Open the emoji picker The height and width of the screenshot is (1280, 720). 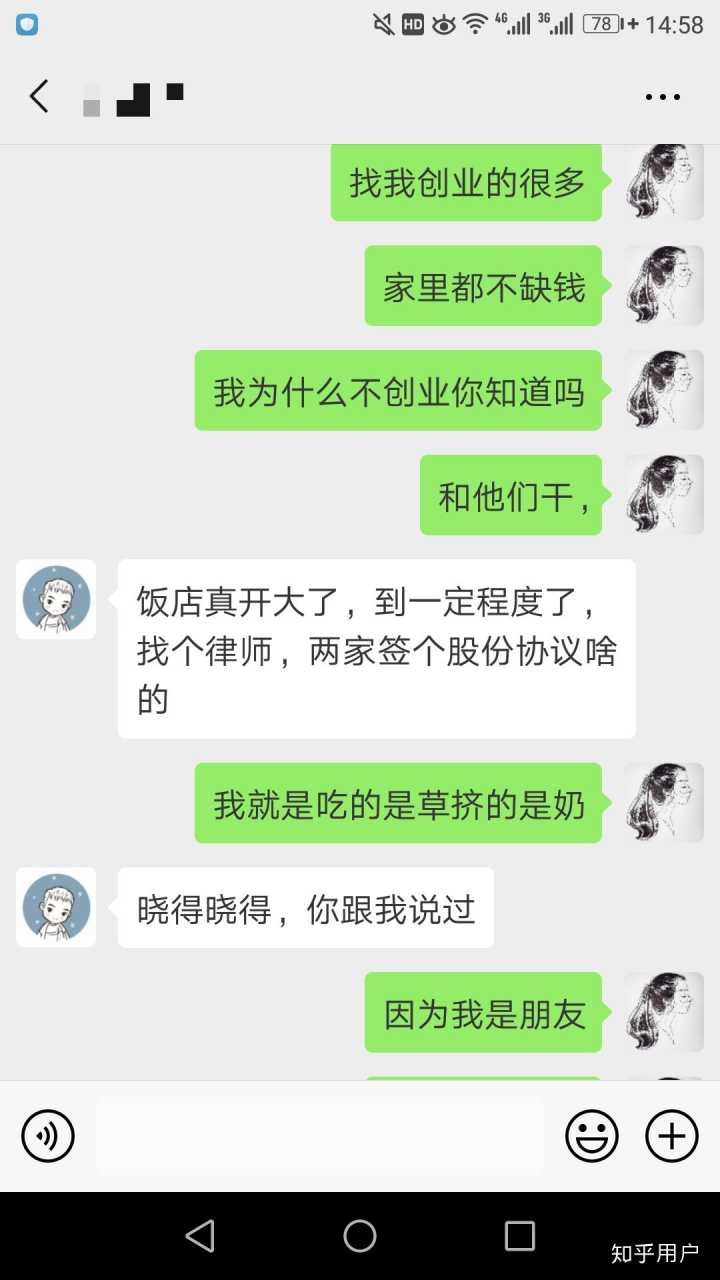(592, 1136)
